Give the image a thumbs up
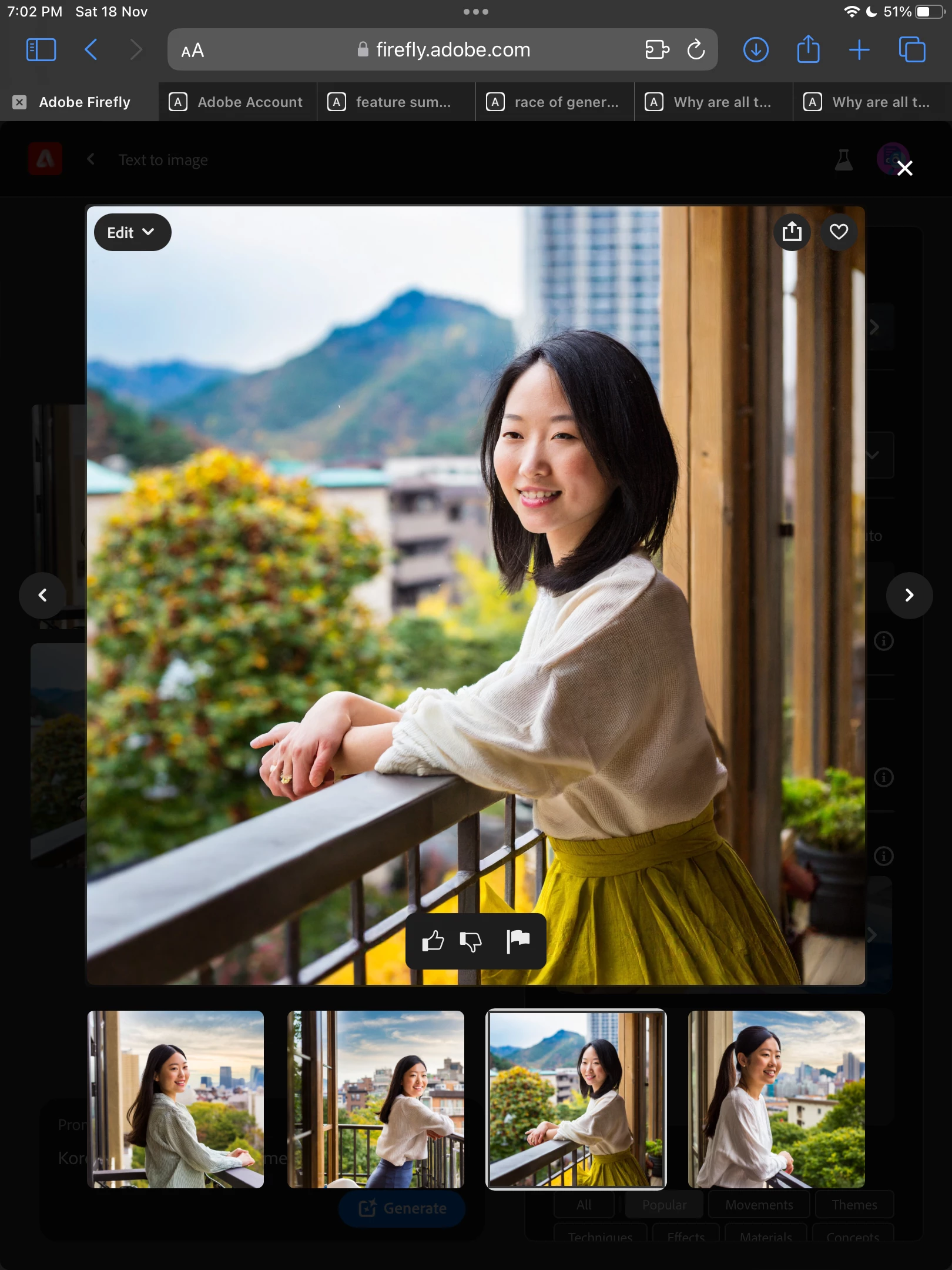This screenshot has height=1270, width=952. (433, 941)
